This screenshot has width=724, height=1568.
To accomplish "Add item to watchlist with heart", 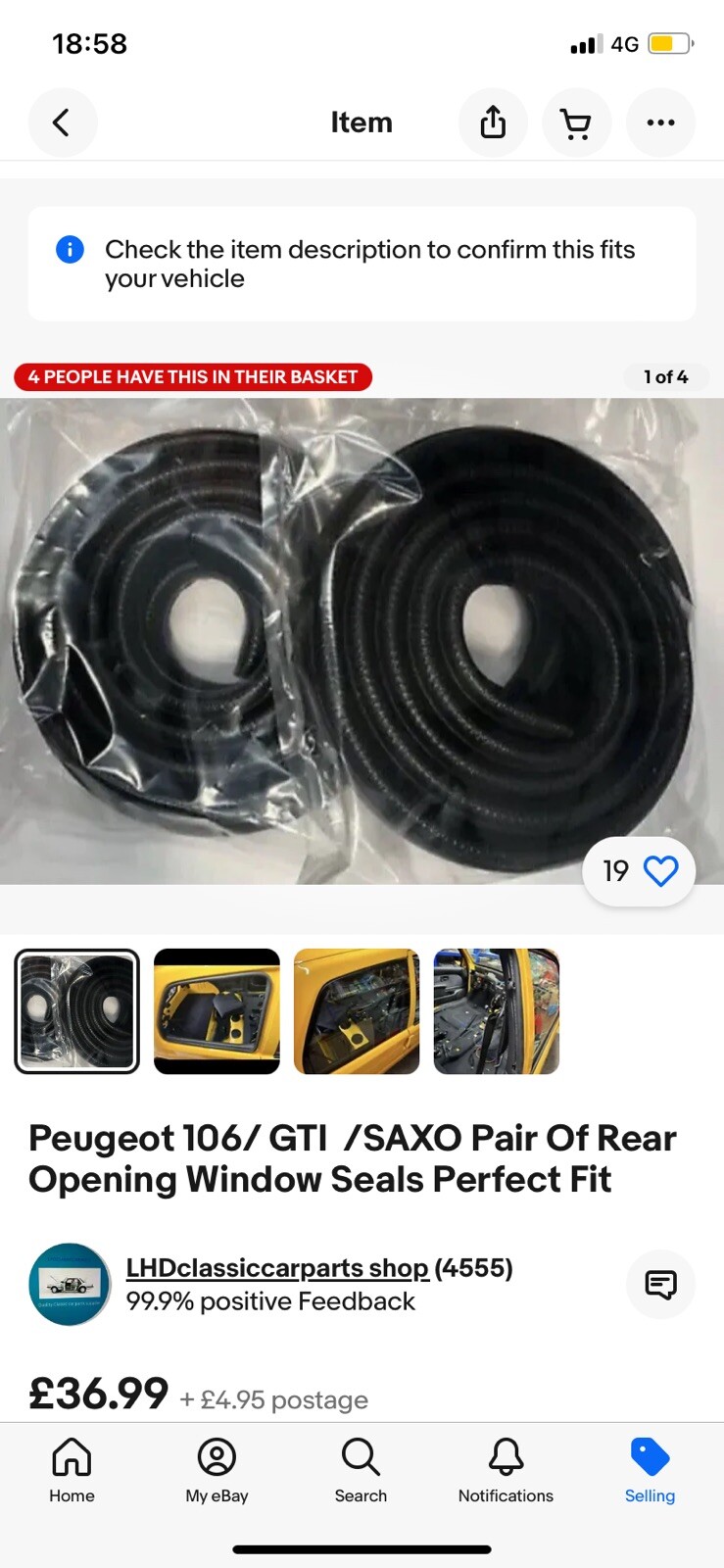I will 660,870.
